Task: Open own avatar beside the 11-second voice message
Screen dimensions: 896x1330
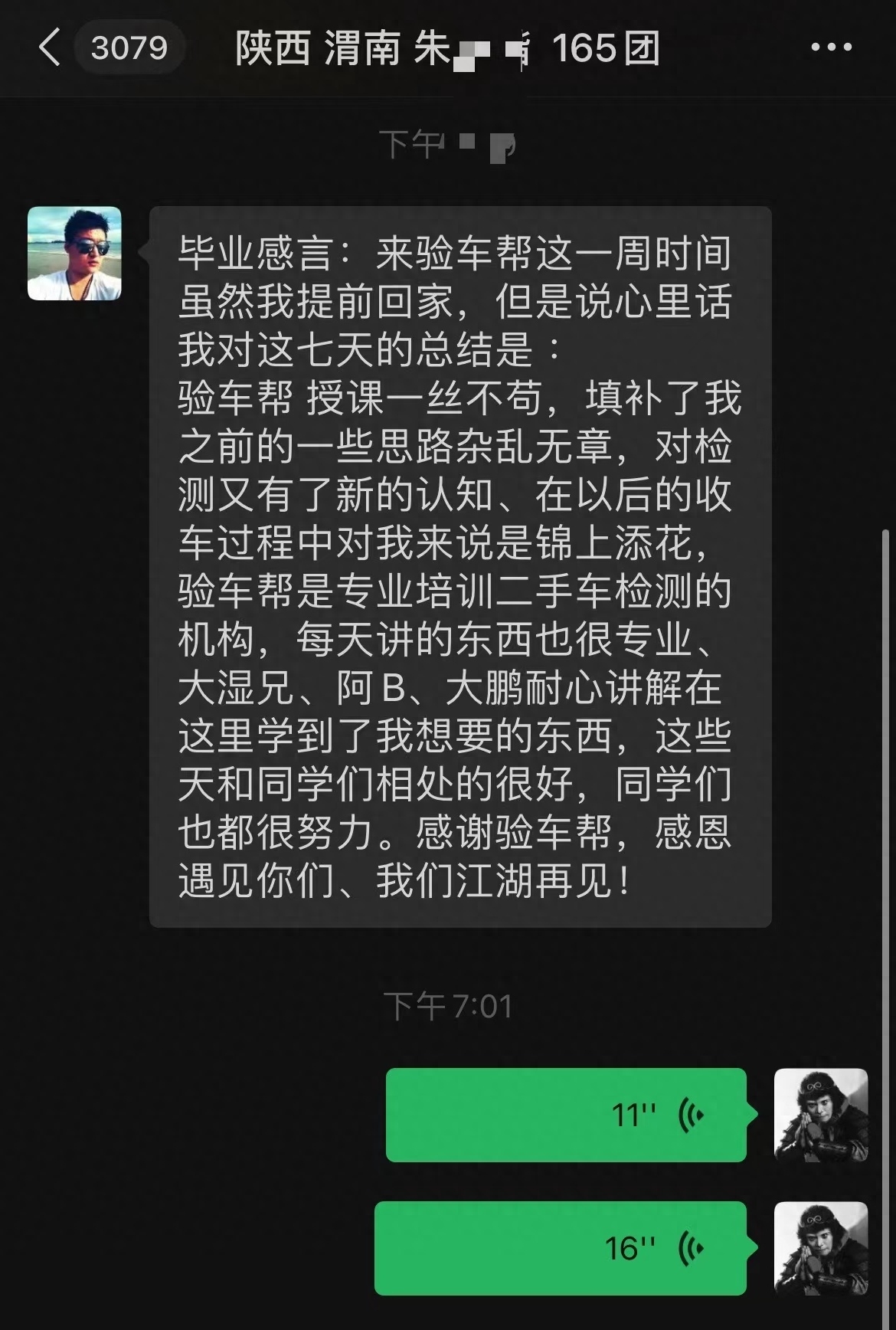Action: (820, 1115)
